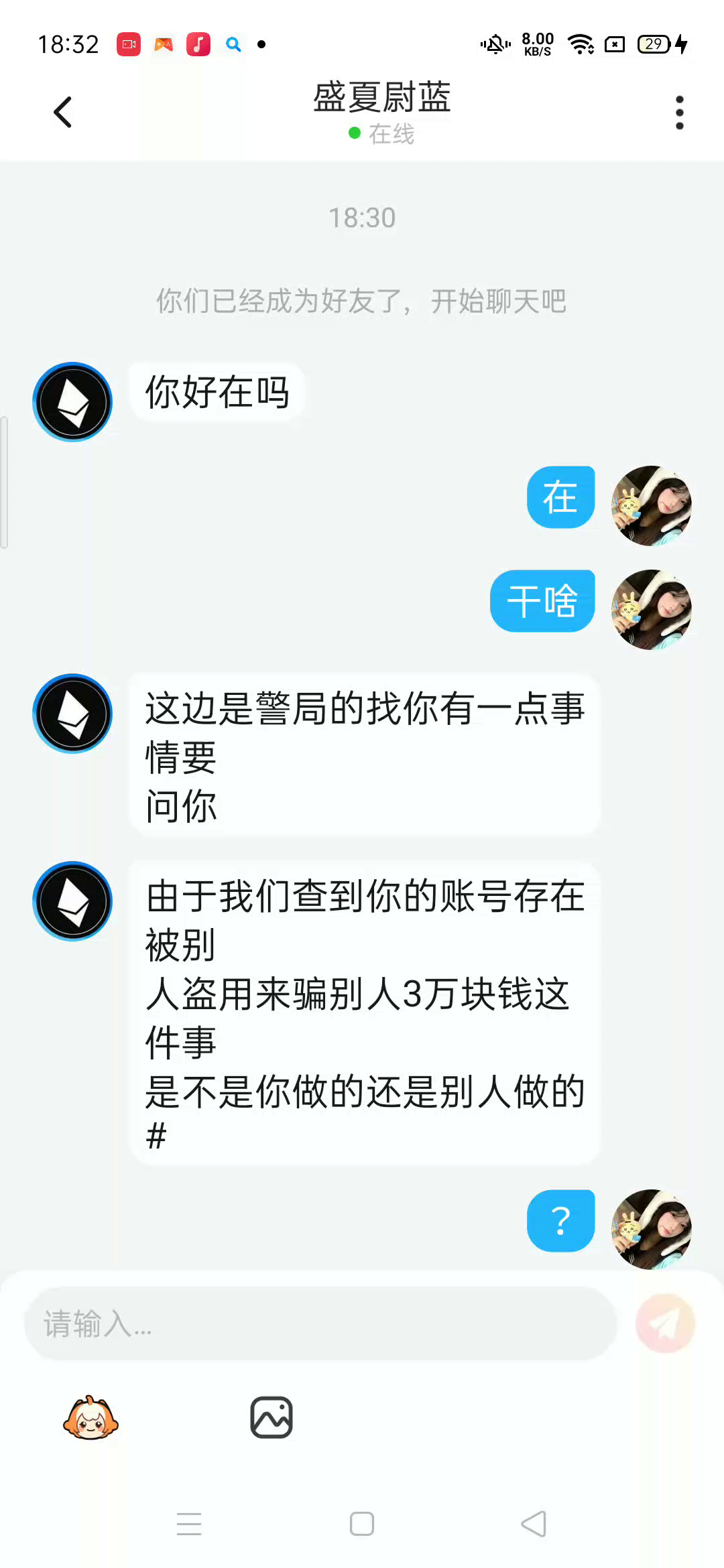724x1568 pixels.
Task: Attach a picture from the gallery
Action: click(x=271, y=1417)
